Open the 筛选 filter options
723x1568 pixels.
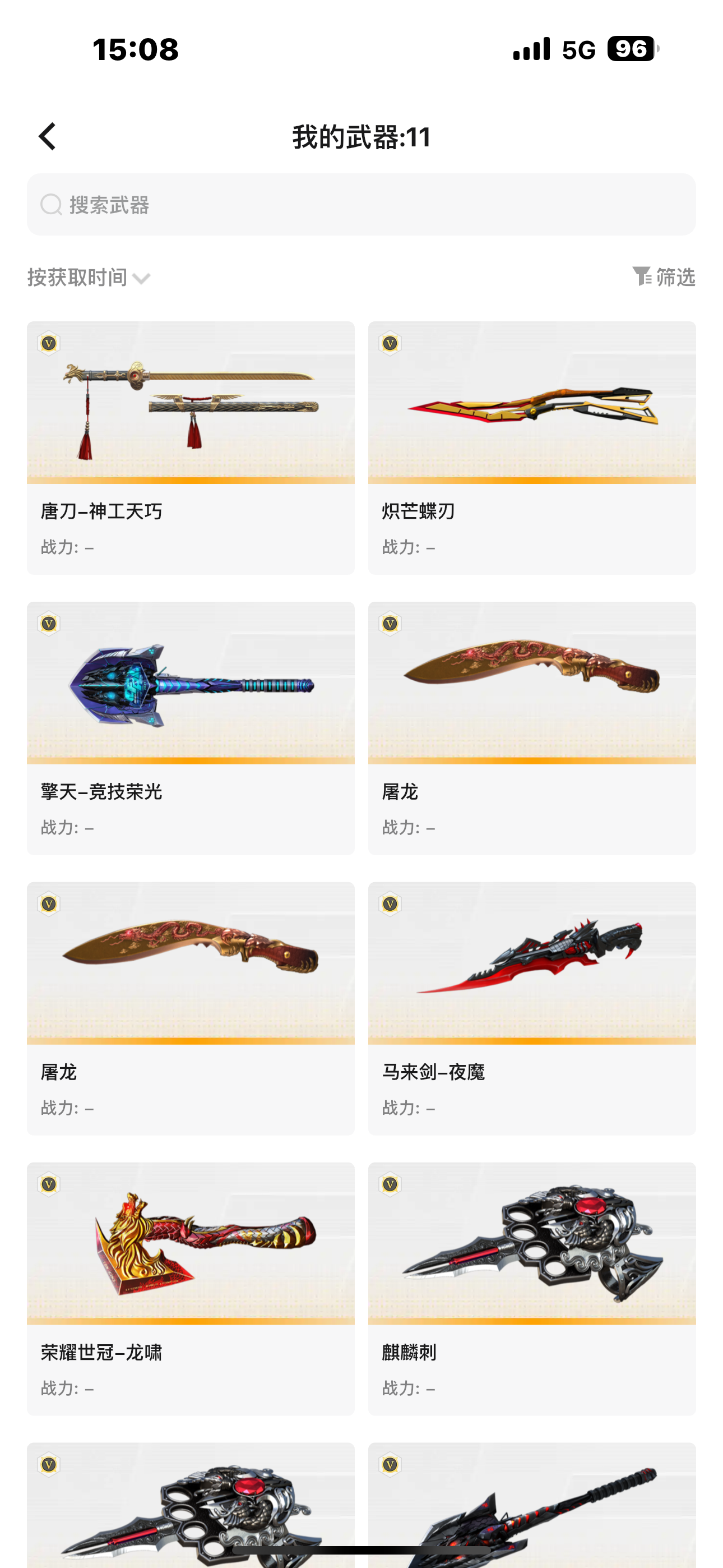pos(664,277)
